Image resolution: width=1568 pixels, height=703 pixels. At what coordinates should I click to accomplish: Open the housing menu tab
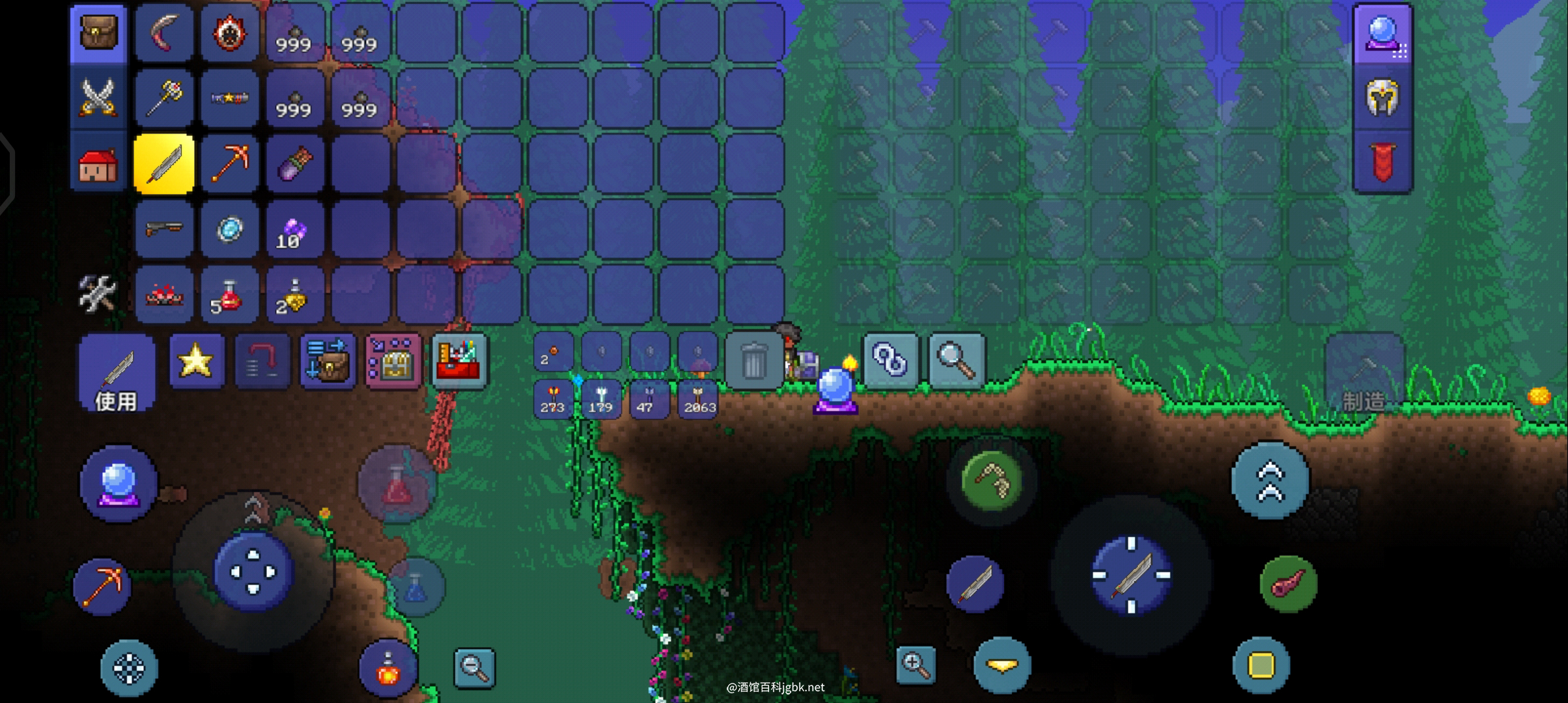coord(98,164)
